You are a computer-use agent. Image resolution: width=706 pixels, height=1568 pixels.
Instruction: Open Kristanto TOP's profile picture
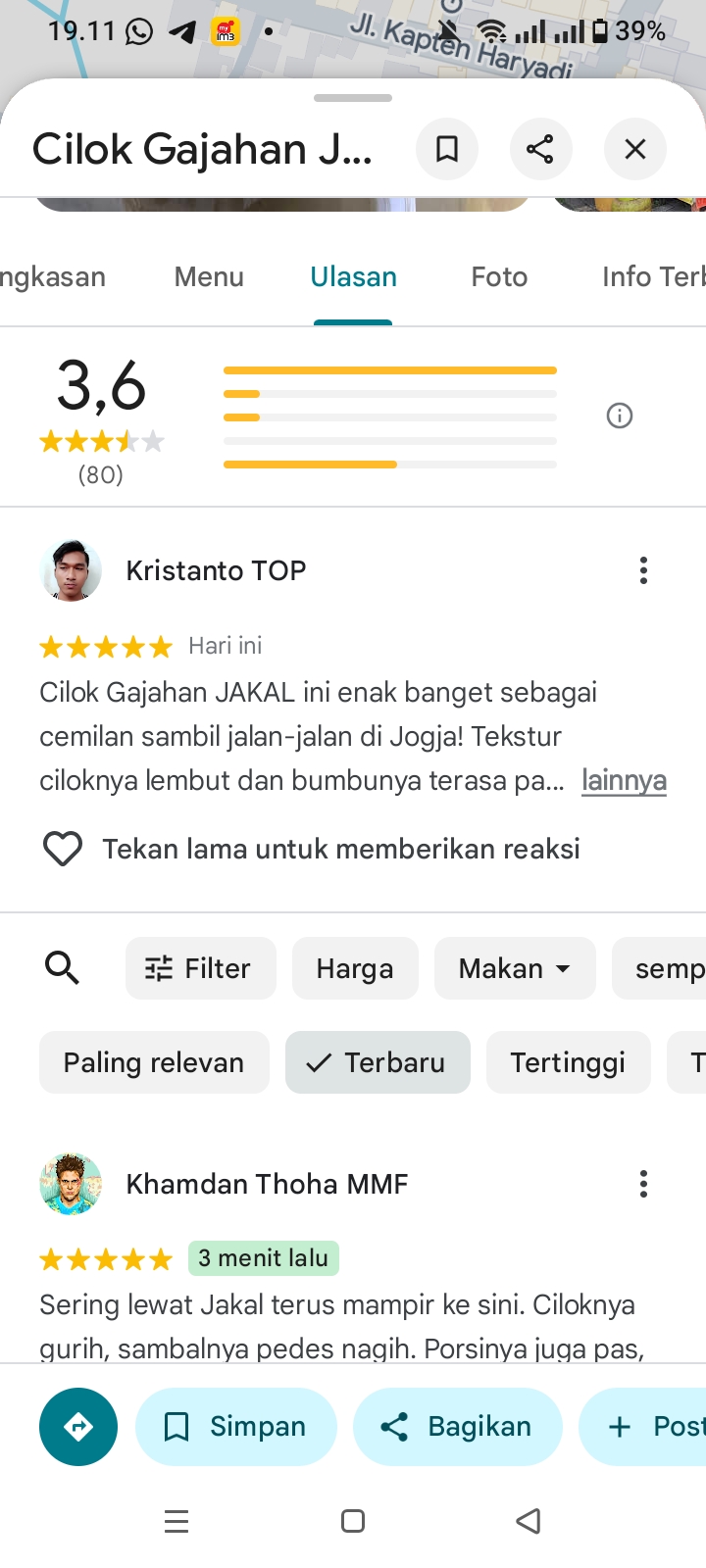point(71,570)
